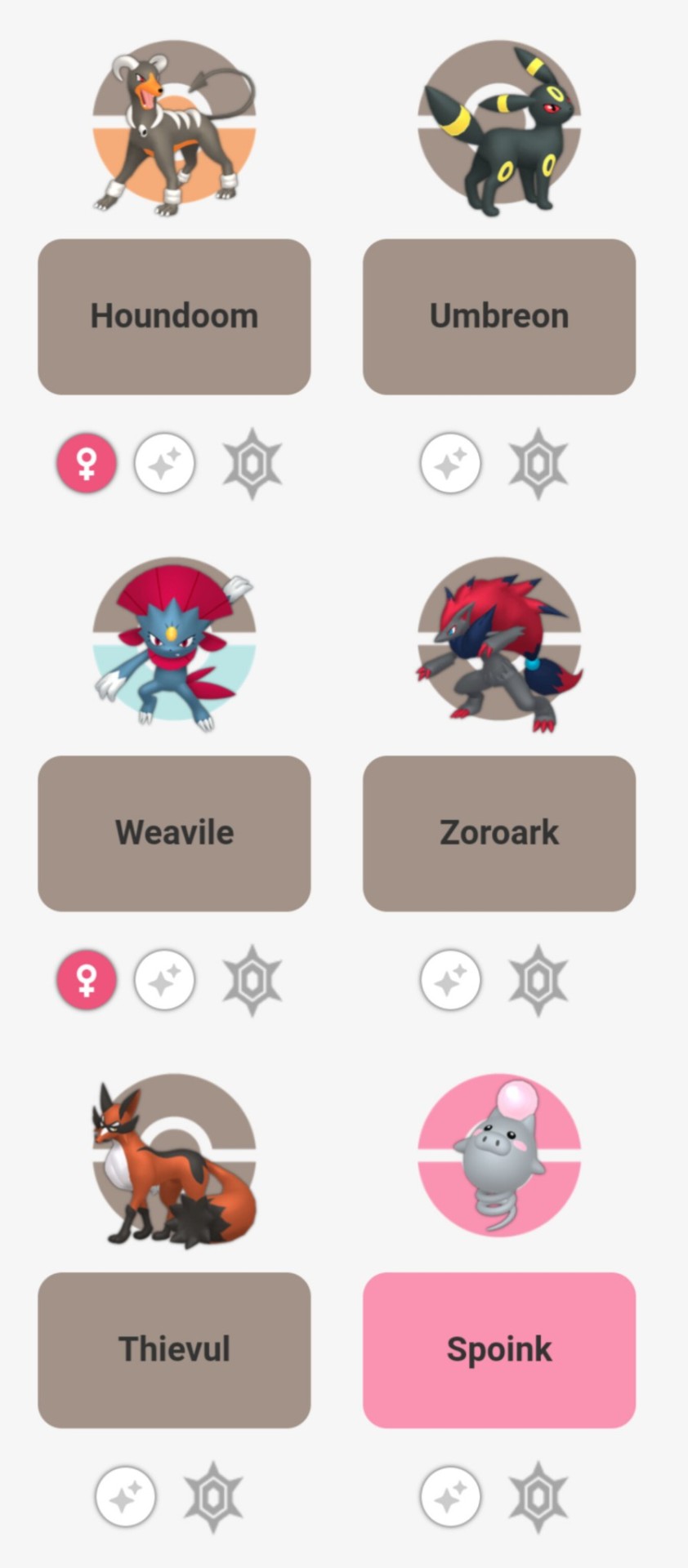Tap the star badge icon under Houndoom
The image size is (688, 1568).
pyautogui.click(x=252, y=464)
